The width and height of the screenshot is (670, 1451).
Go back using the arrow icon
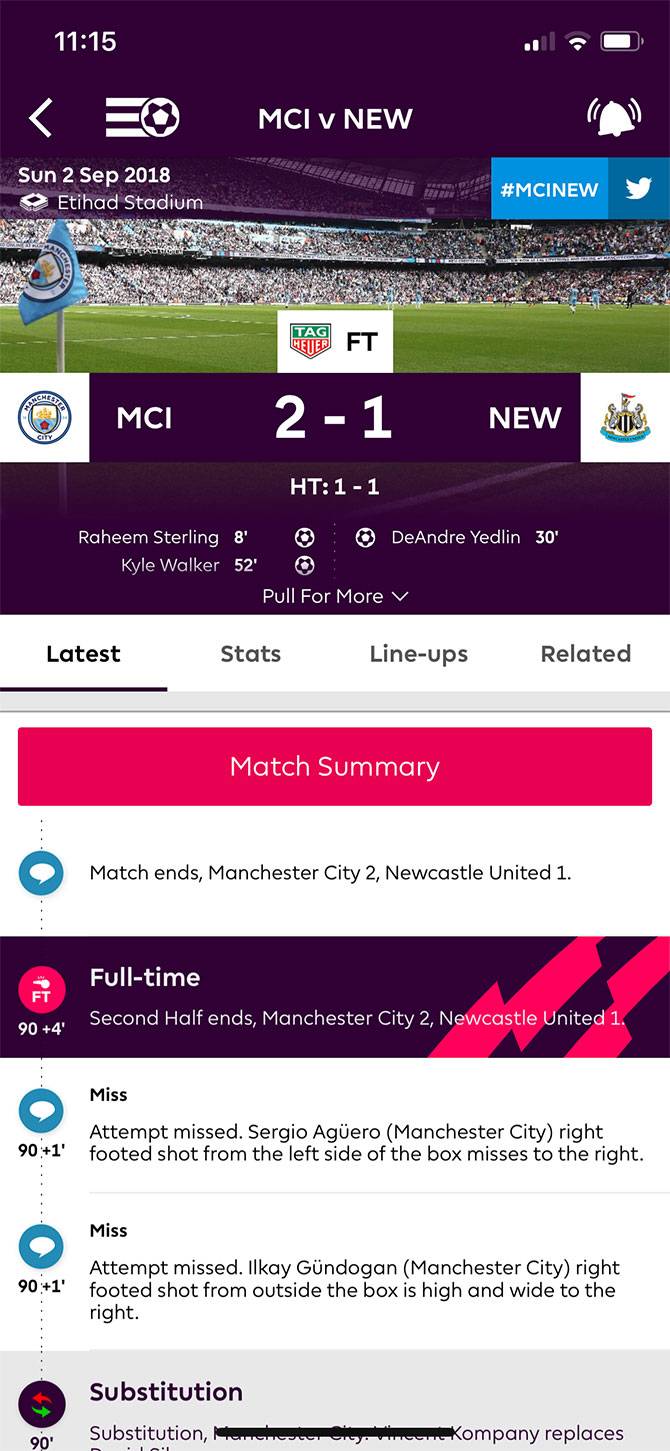click(40, 118)
